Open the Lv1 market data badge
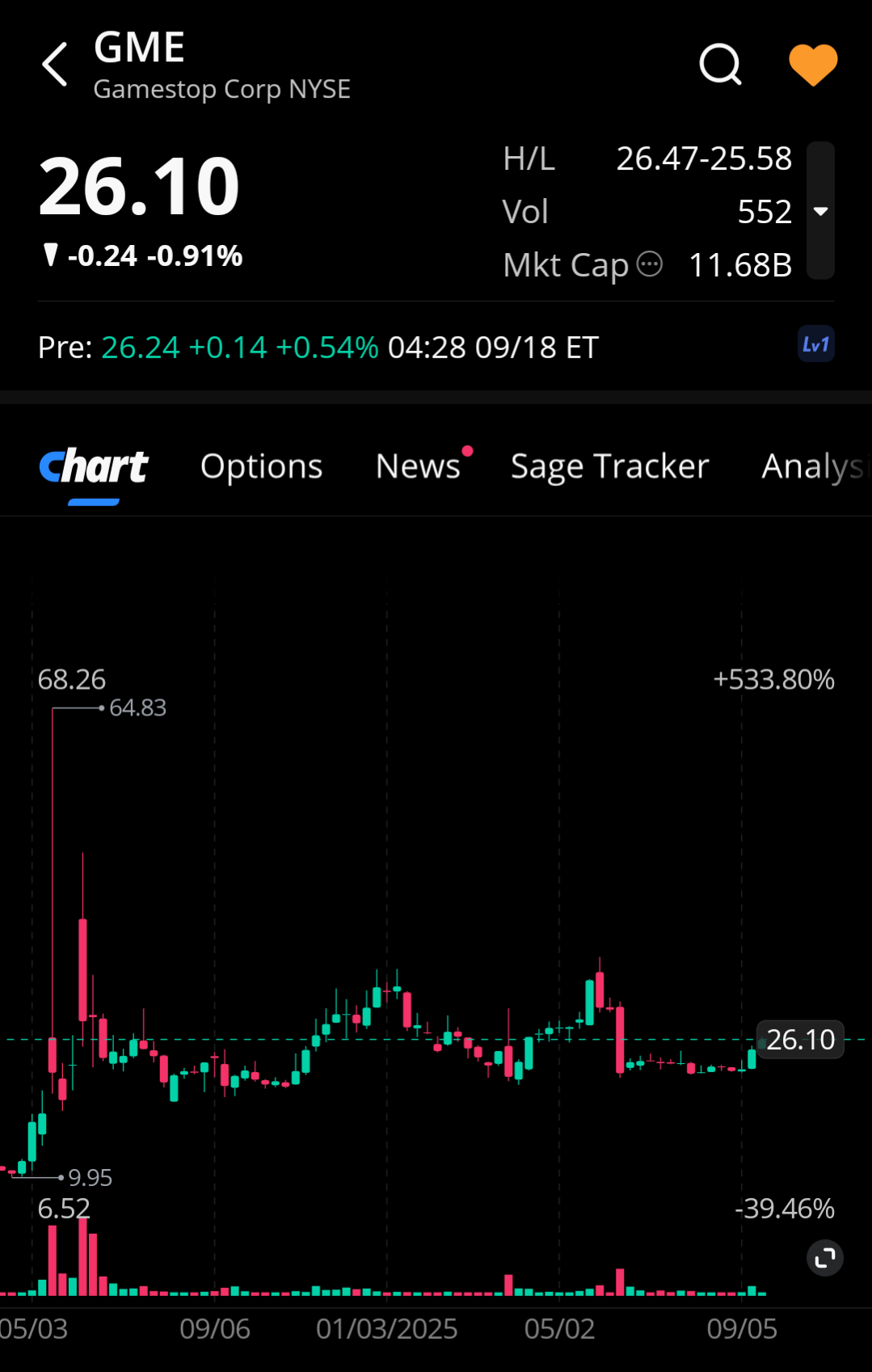The width and height of the screenshot is (872, 1372). click(x=815, y=345)
